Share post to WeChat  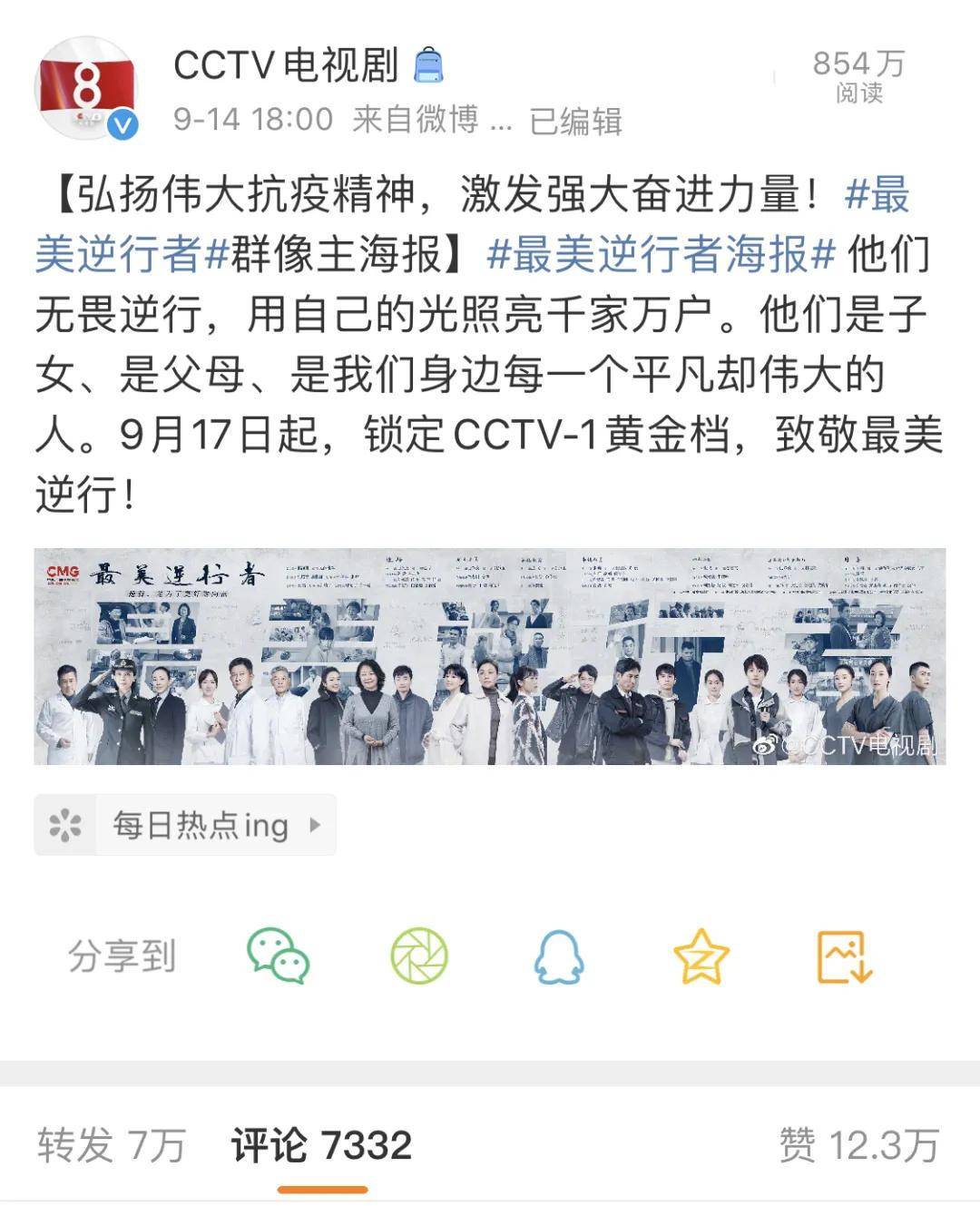point(279,956)
